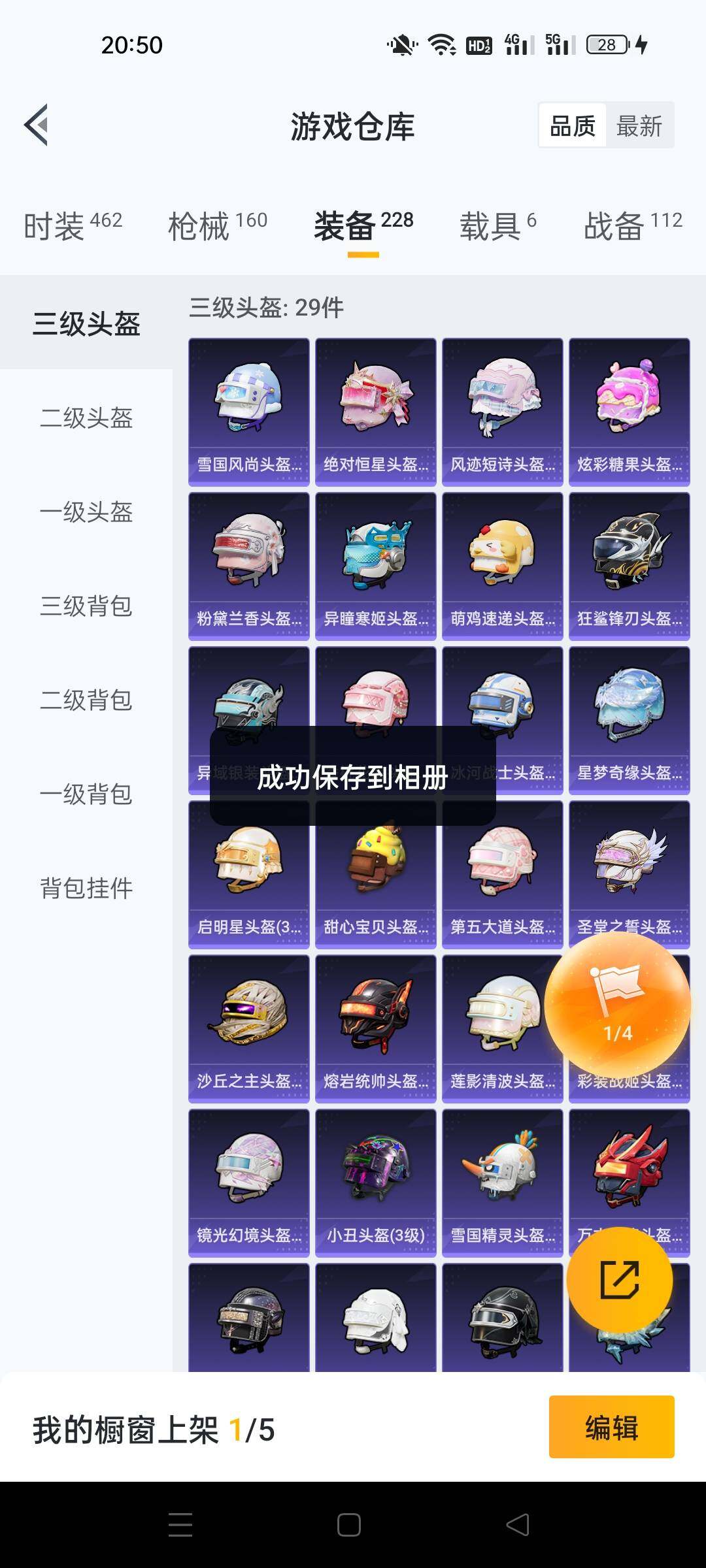This screenshot has width=706, height=1568.
Task: Select the 狂鲨锋刃头盔 helmet thumbnail
Action: (630, 565)
